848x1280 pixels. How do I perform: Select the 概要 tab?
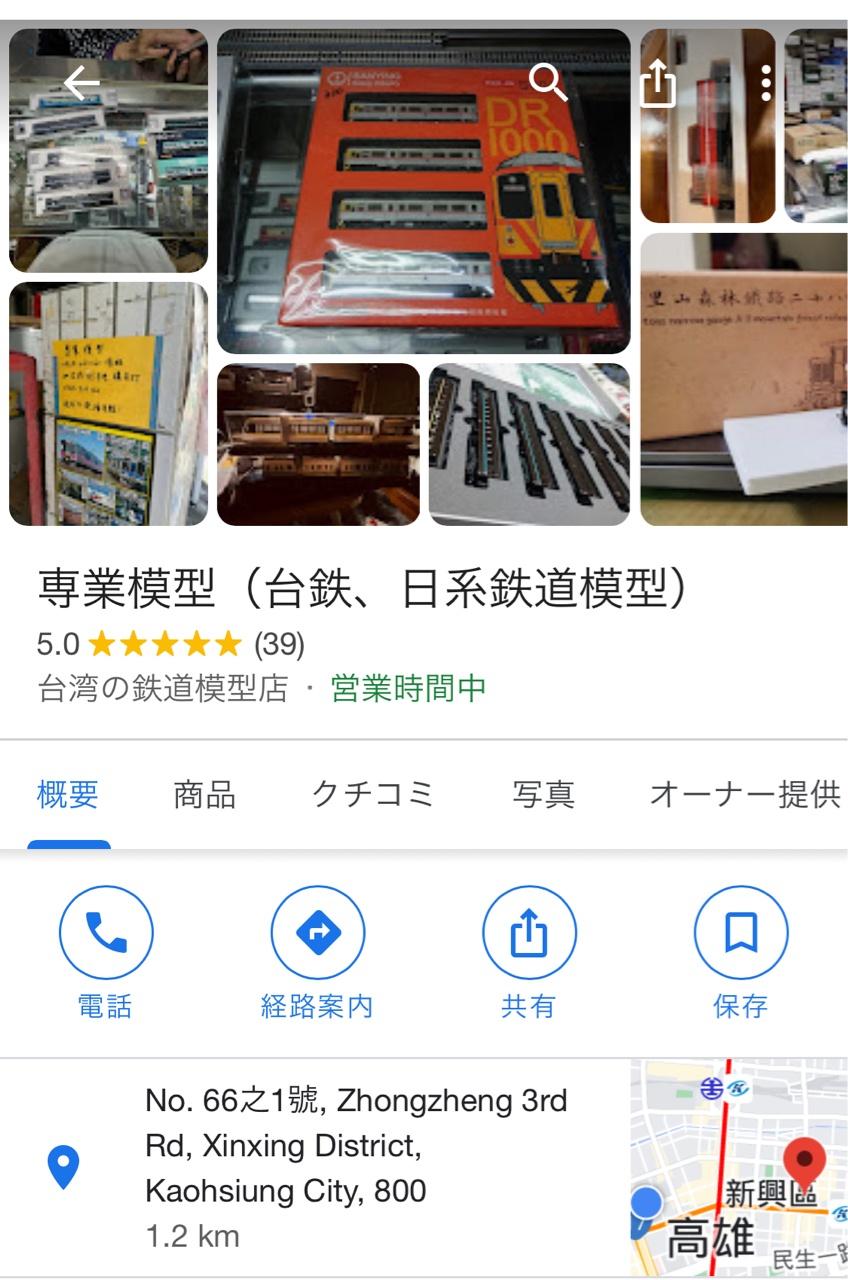pyautogui.click(x=68, y=795)
